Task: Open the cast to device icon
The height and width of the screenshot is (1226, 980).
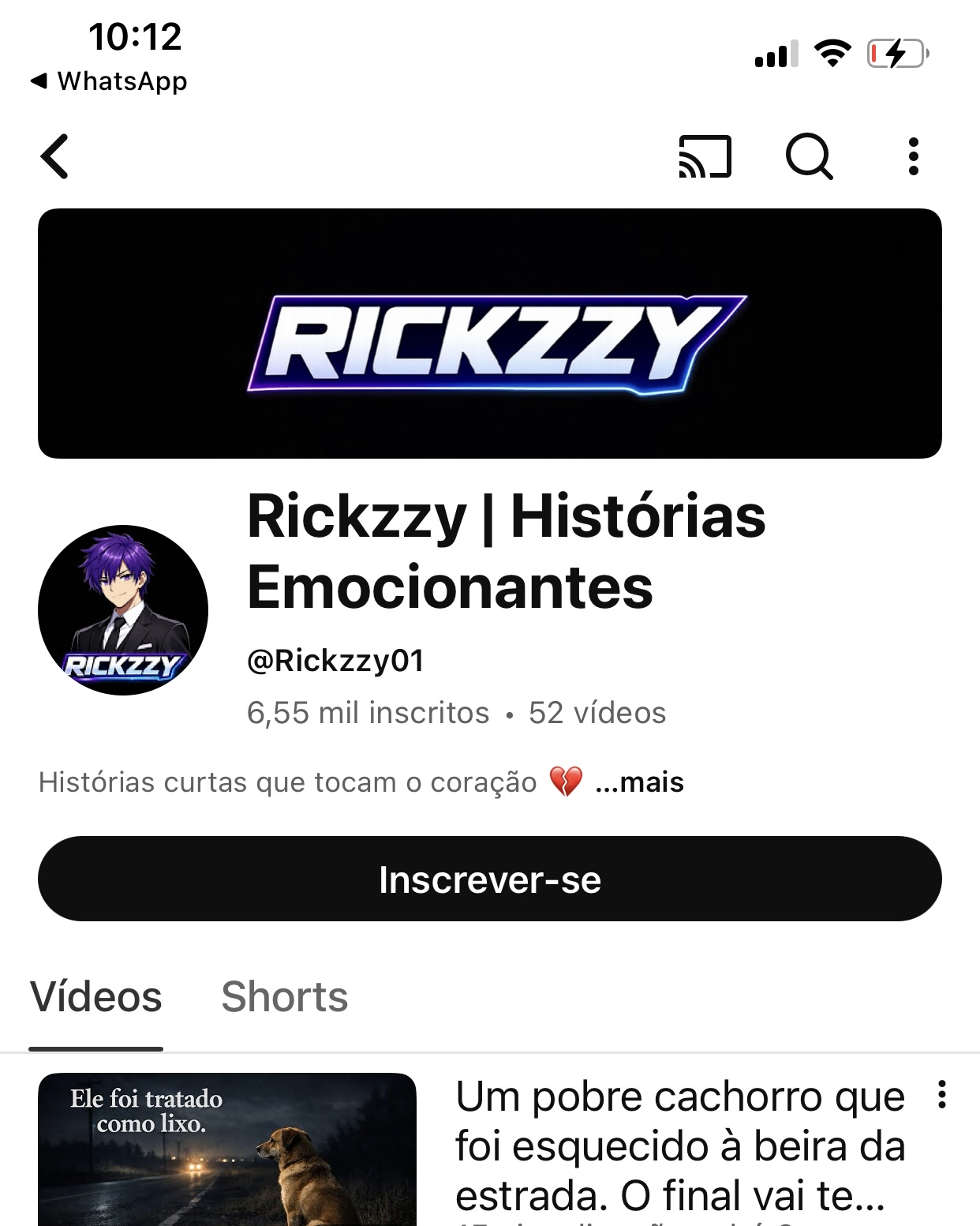Action: coord(705,156)
